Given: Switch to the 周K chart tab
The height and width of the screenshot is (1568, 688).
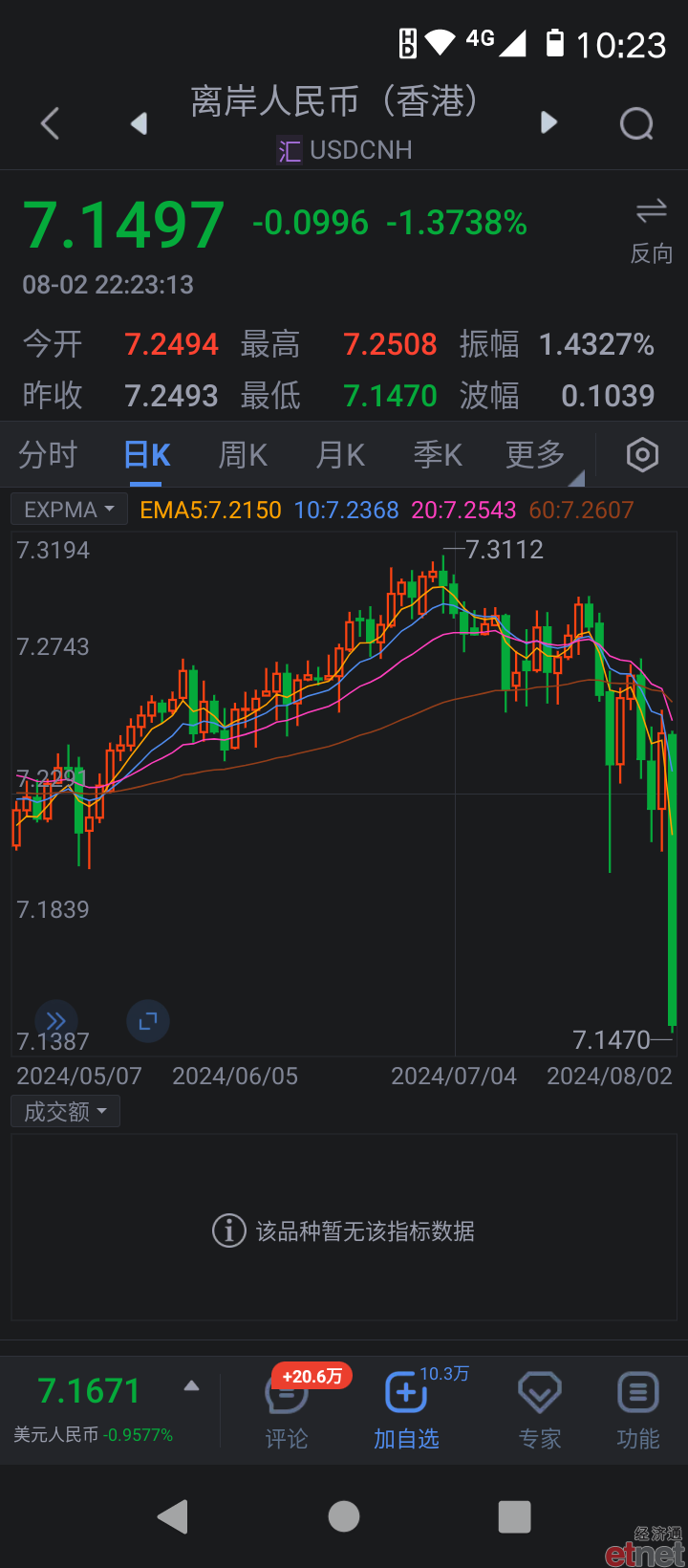Looking at the screenshot, I should point(243,455).
